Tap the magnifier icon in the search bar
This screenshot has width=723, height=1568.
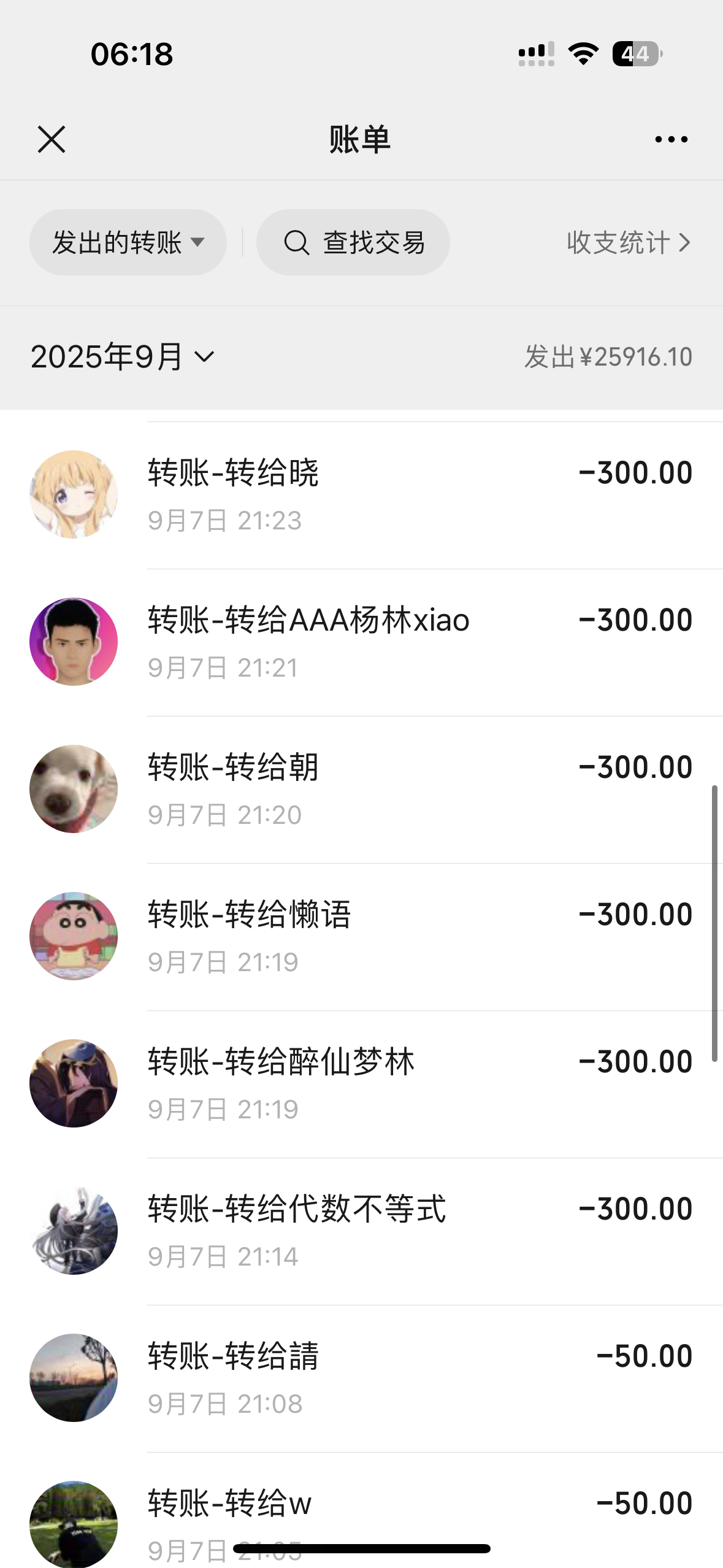point(297,242)
